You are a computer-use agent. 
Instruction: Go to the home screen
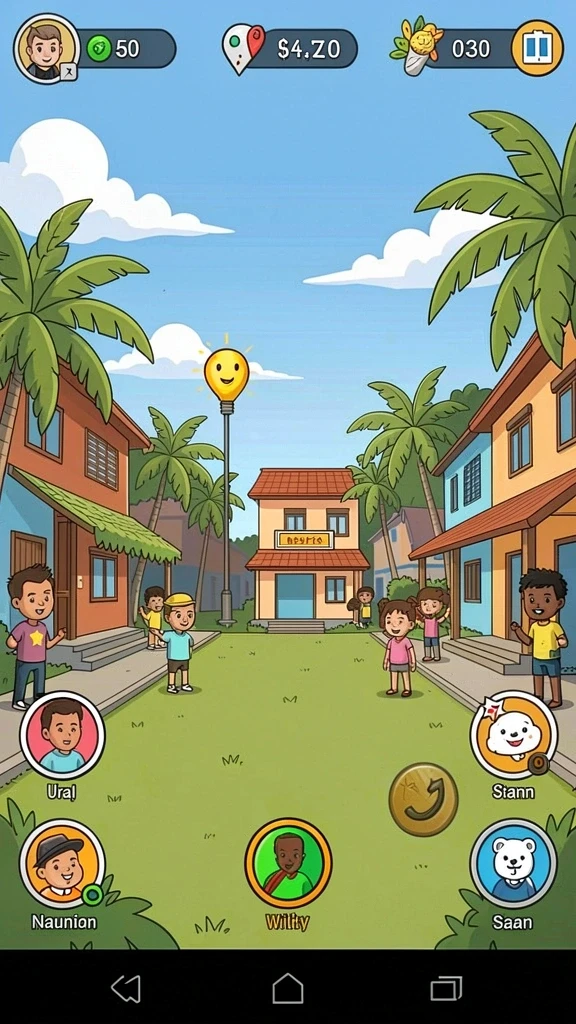tap(288, 989)
